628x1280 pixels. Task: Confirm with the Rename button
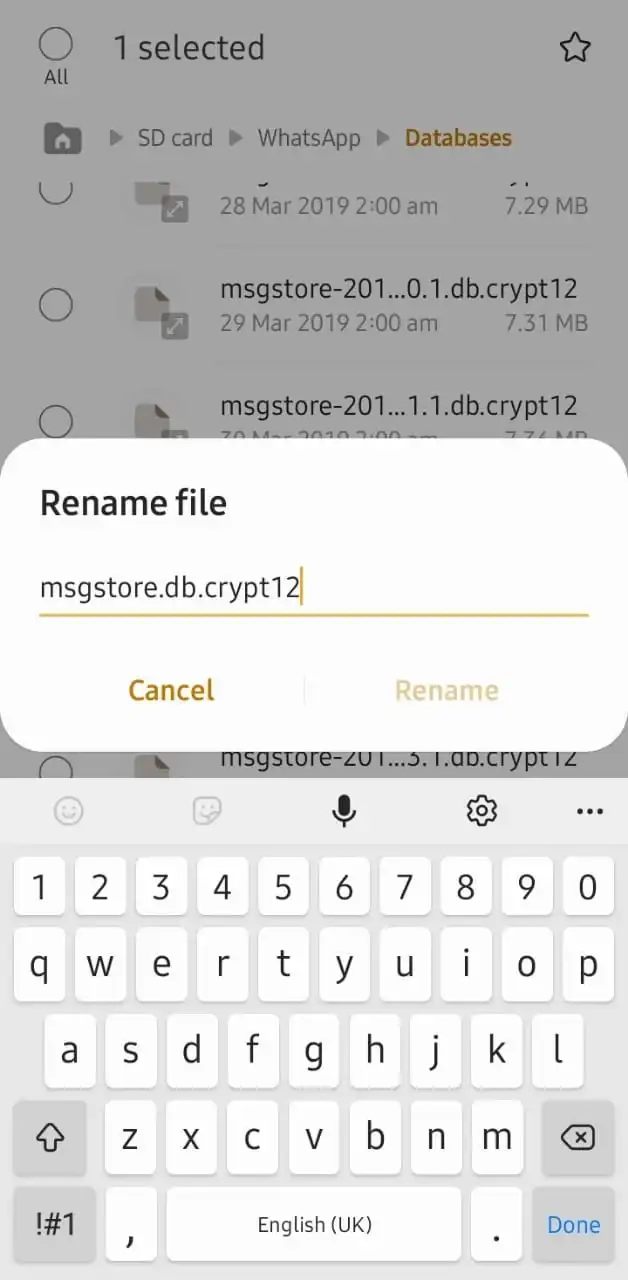446,690
